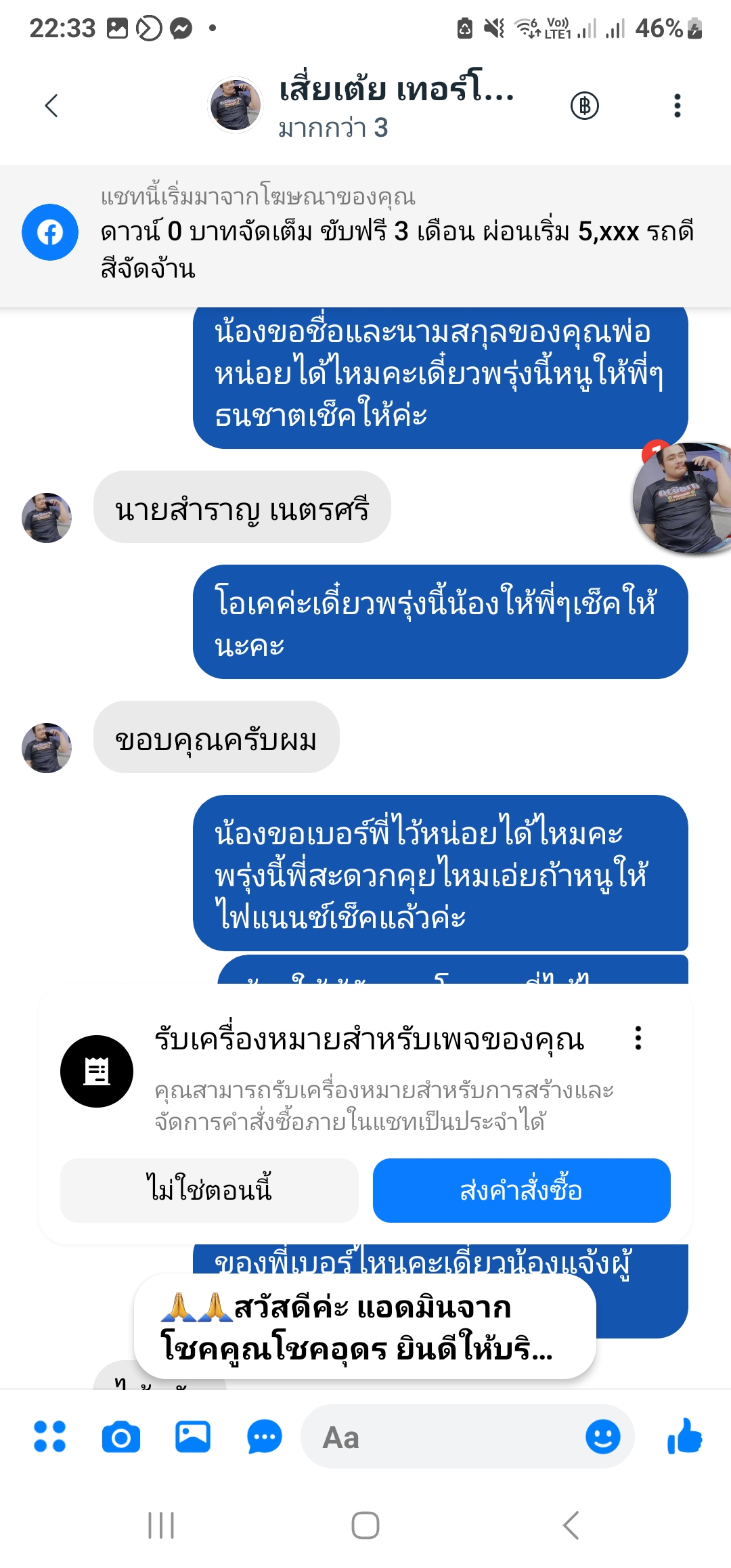Open the baht payment icon in header
This screenshot has width=731, height=1568.
click(584, 106)
